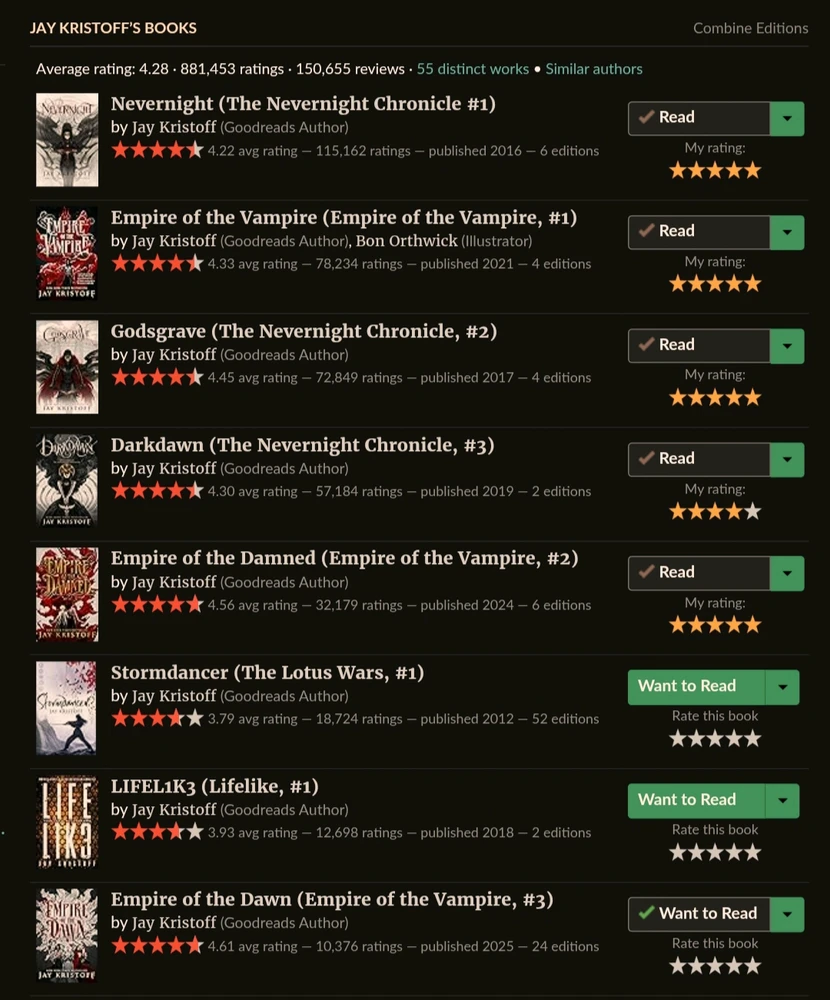Open the Combine Editions link
This screenshot has height=1000, width=830.
(x=750, y=28)
